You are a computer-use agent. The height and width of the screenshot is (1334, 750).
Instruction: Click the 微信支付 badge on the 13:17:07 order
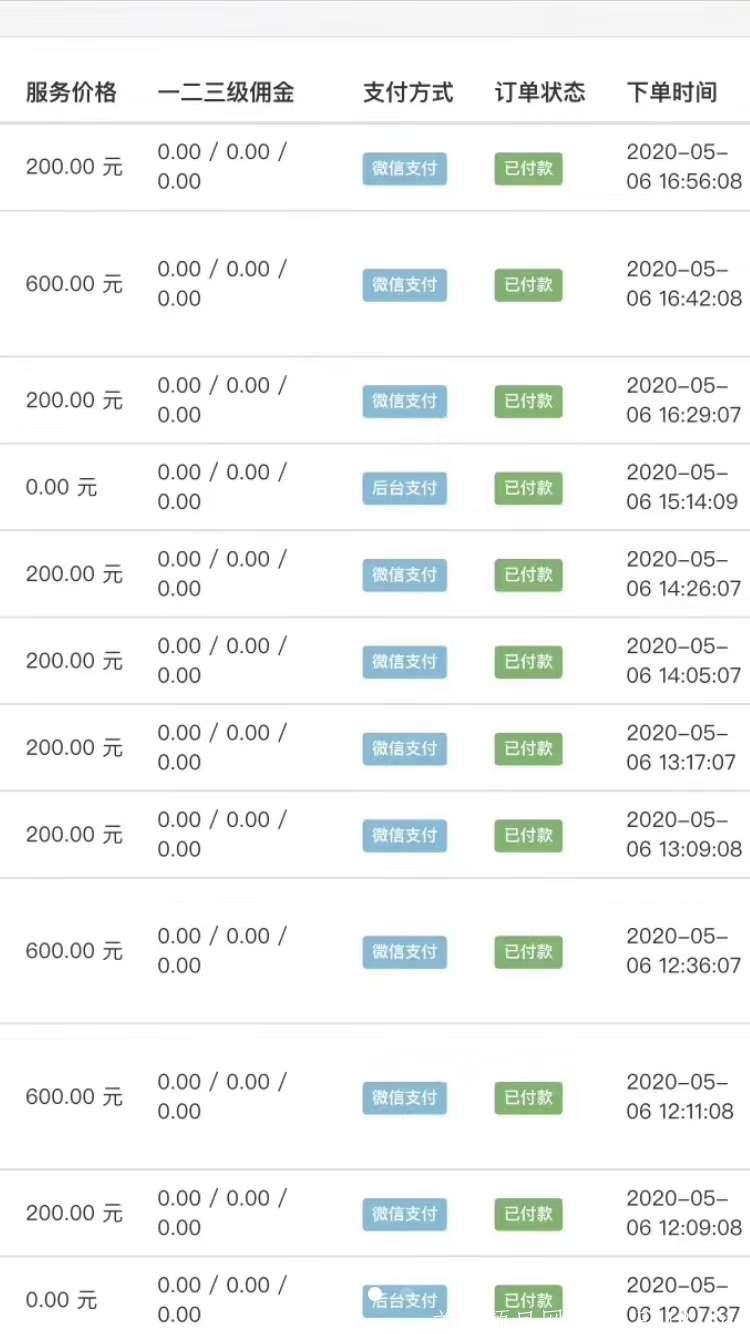(x=404, y=748)
